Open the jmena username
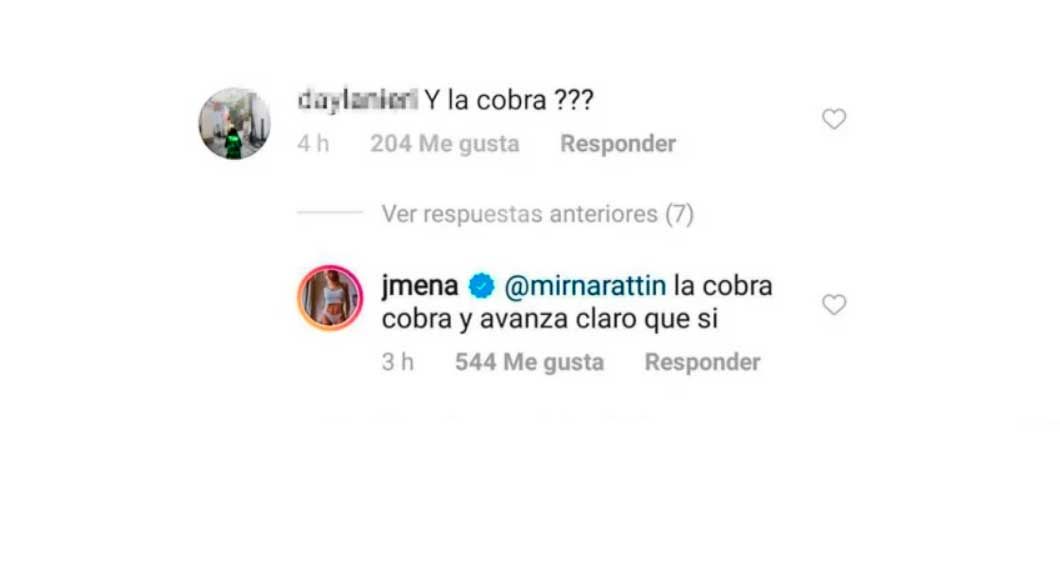The height and width of the screenshot is (576, 1060). point(420,287)
